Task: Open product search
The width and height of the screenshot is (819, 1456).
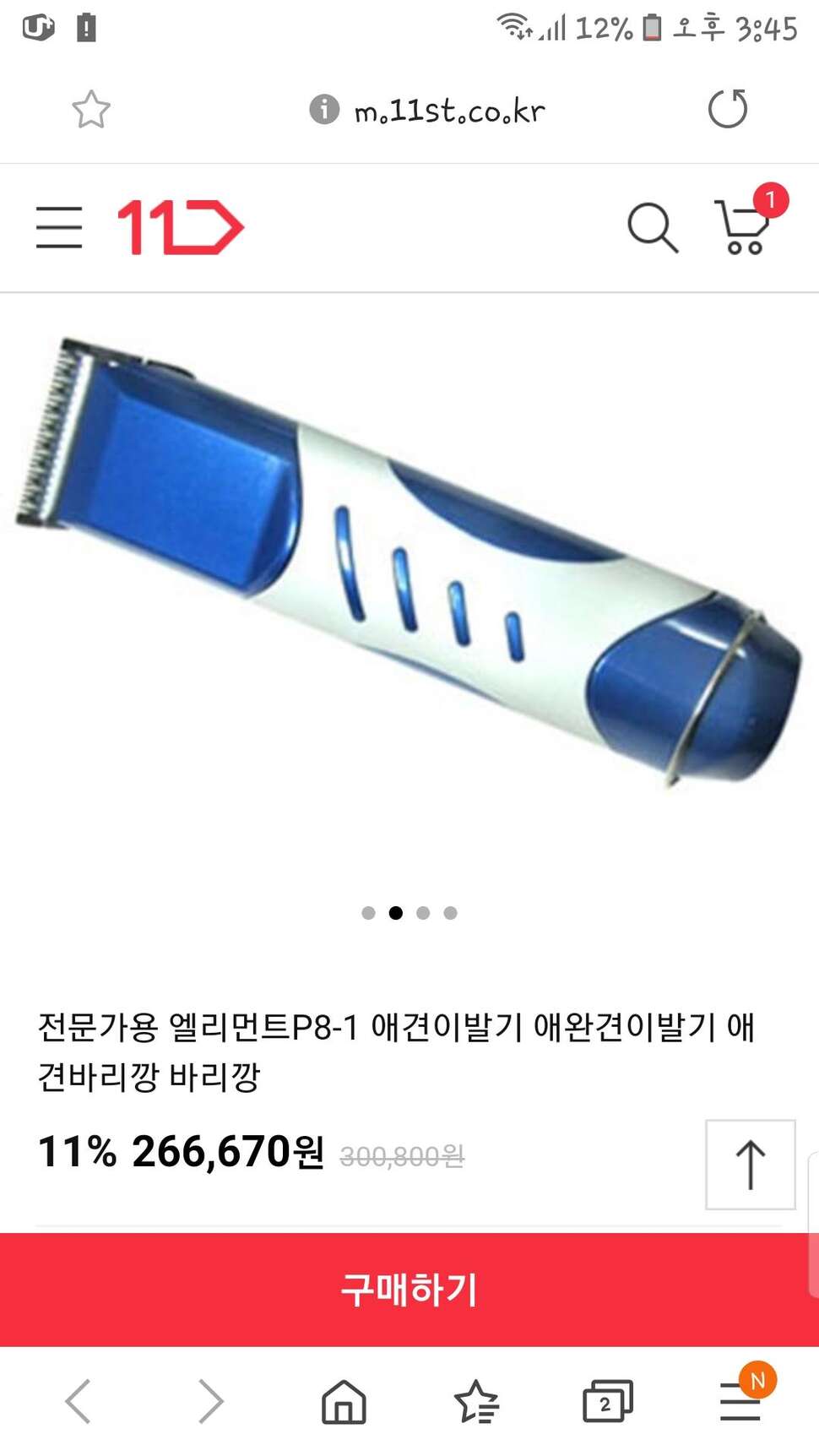Action: [653, 227]
